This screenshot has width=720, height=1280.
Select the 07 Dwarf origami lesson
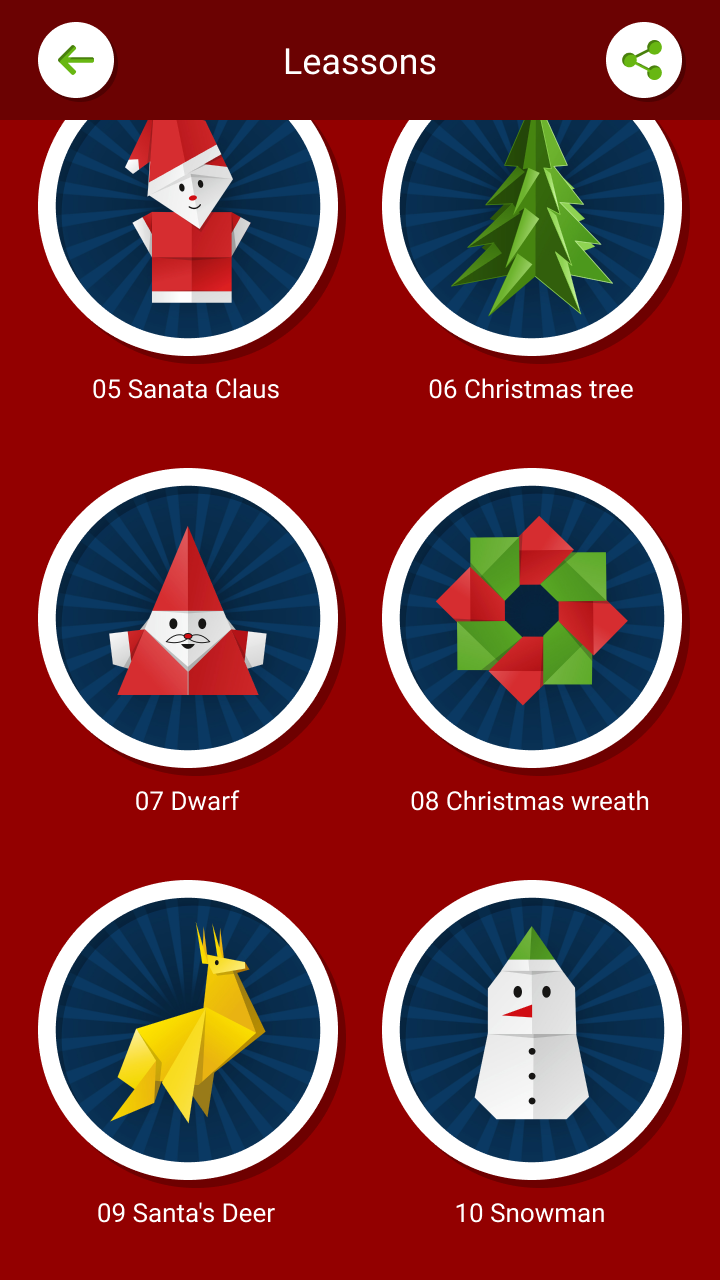coord(188,618)
